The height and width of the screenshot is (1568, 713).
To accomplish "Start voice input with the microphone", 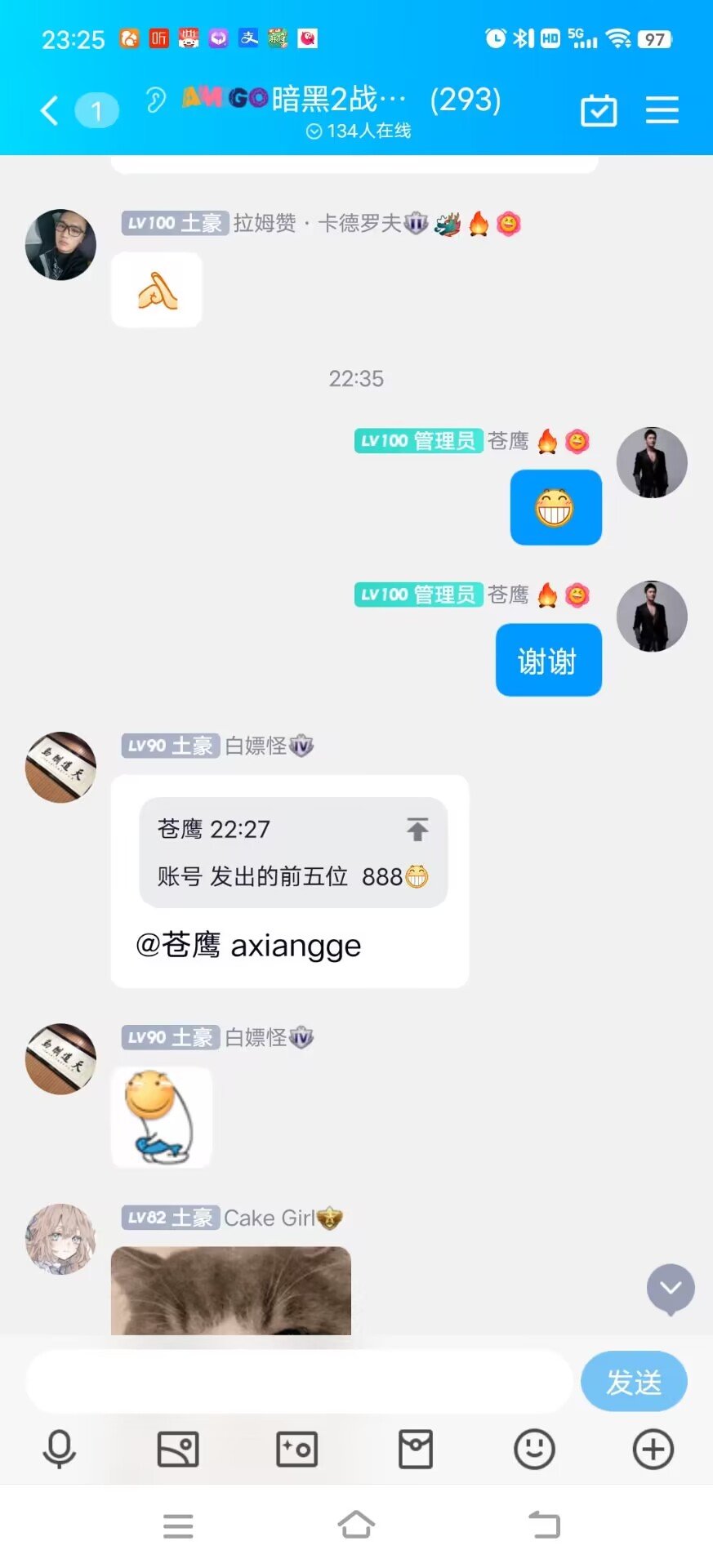I will pyautogui.click(x=59, y=1450).
